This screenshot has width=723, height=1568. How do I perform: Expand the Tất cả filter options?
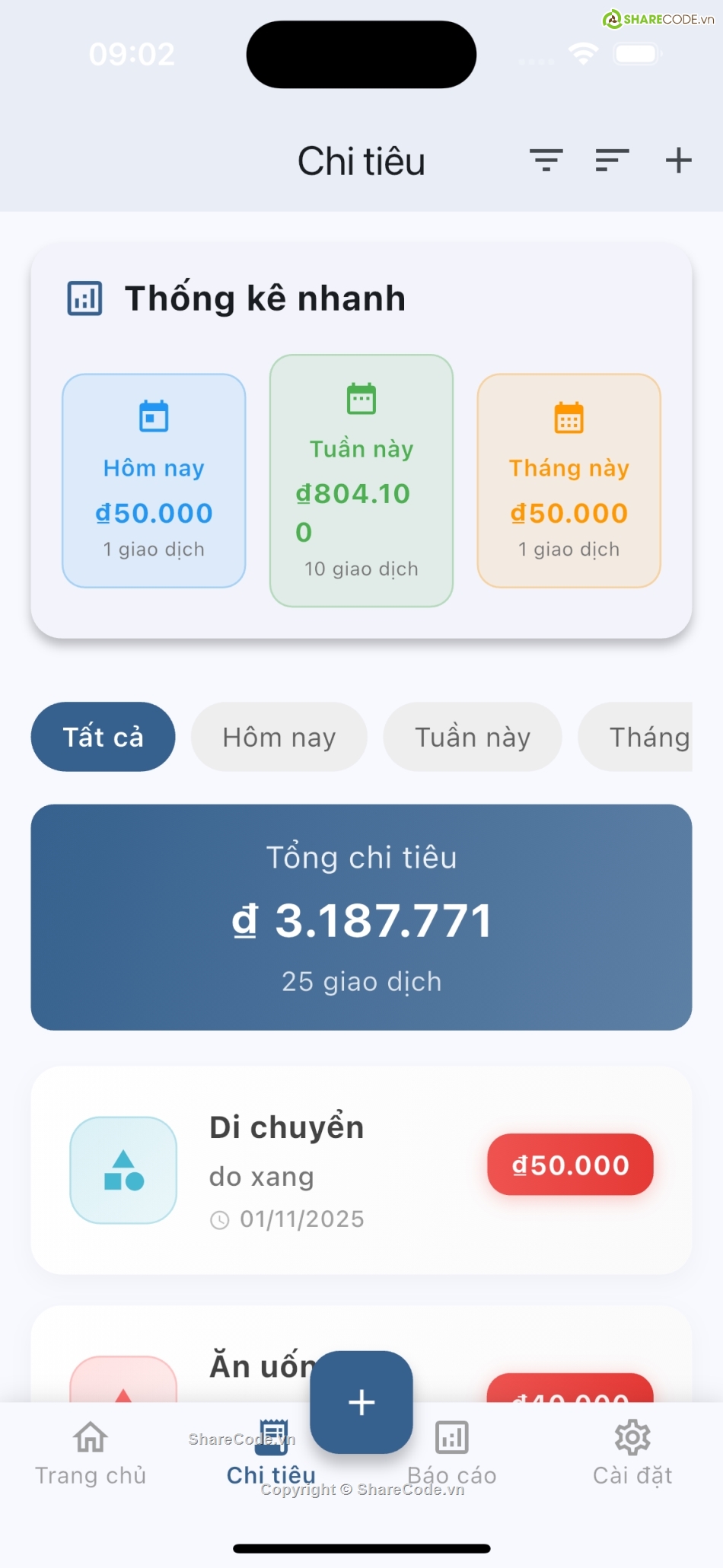point(103,736)
